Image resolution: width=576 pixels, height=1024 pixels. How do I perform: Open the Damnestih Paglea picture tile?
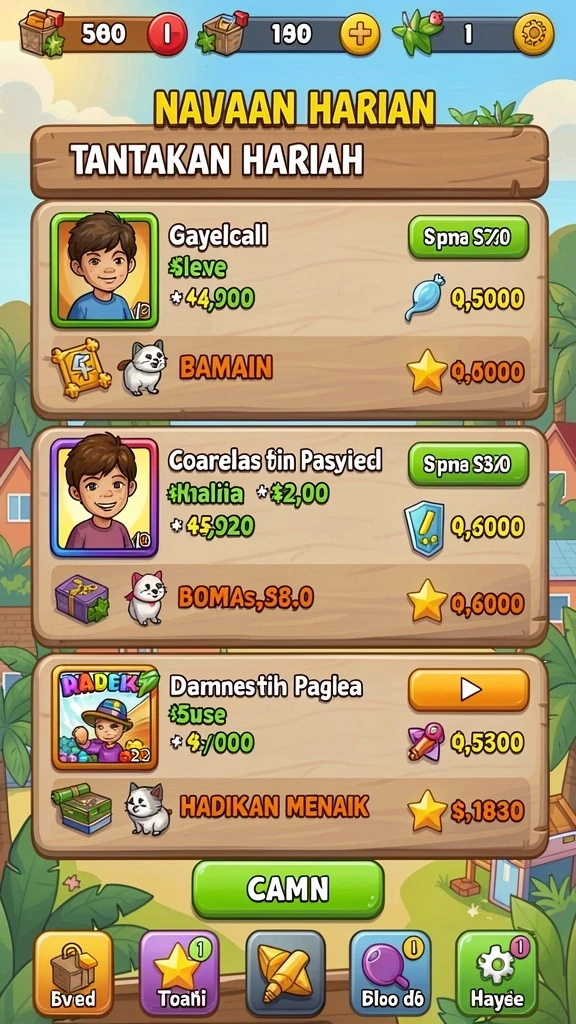[104, 717]
